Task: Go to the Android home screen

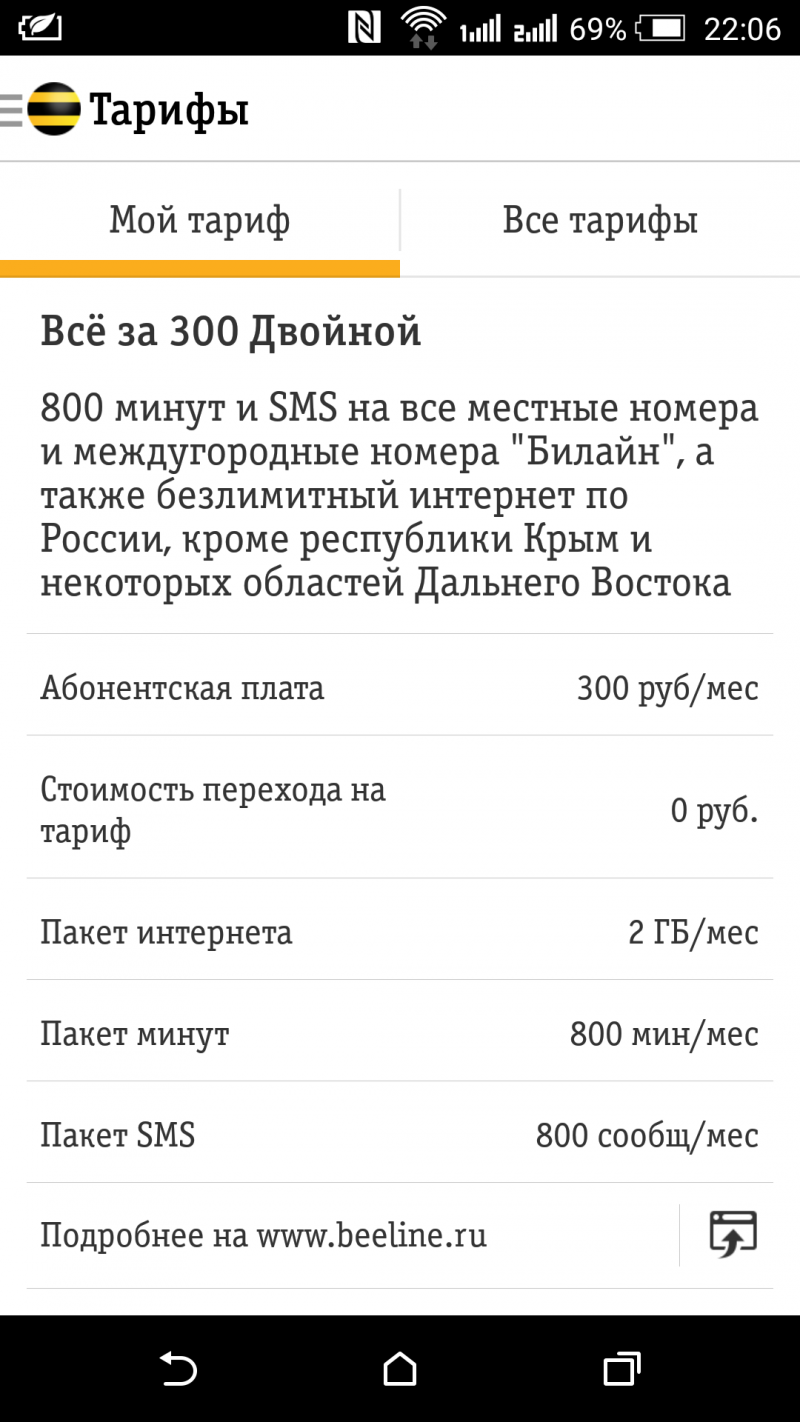Action: click(400, 1368)
